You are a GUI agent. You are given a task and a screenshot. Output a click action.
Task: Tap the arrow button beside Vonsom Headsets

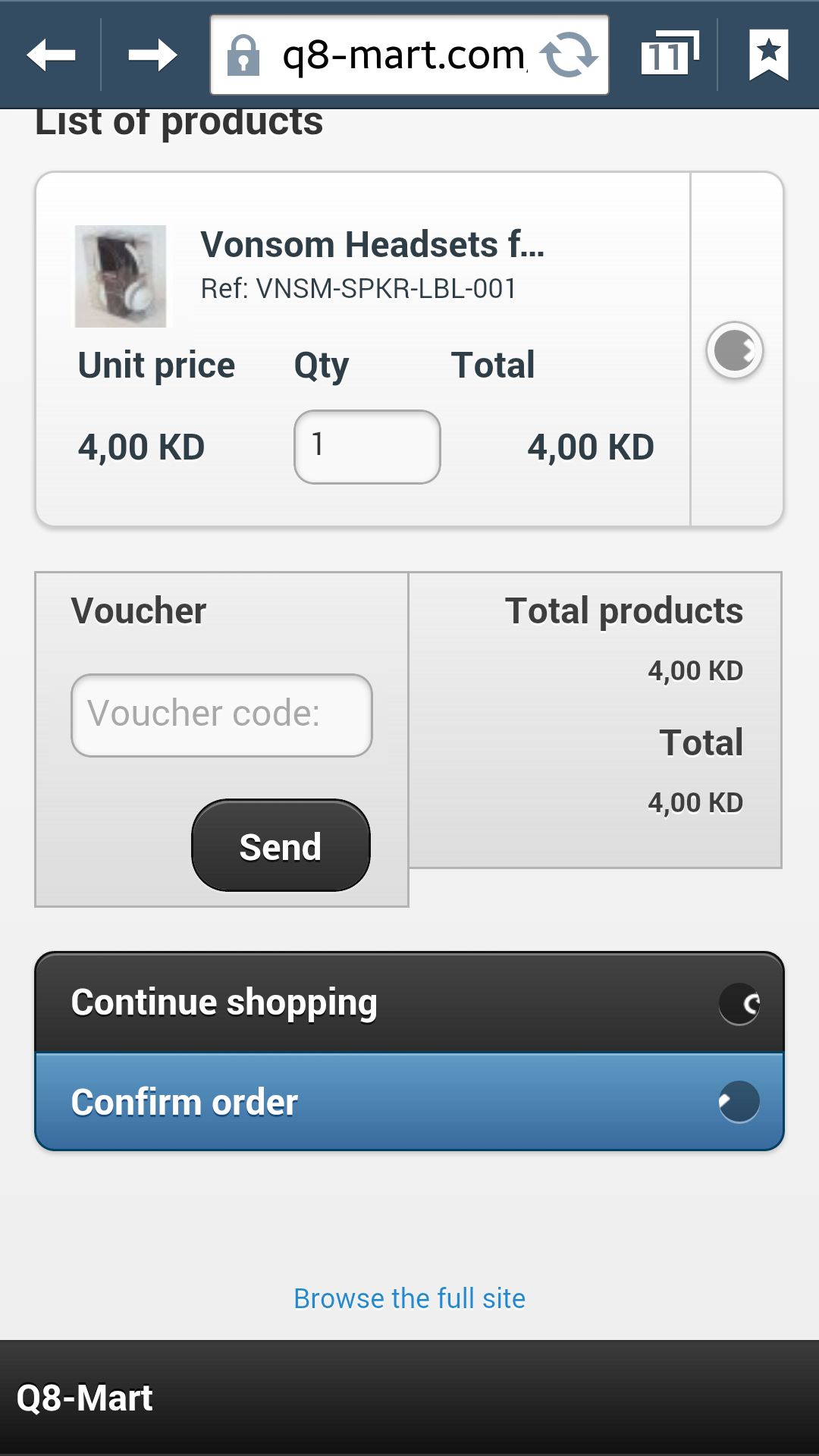click(735, 350)
